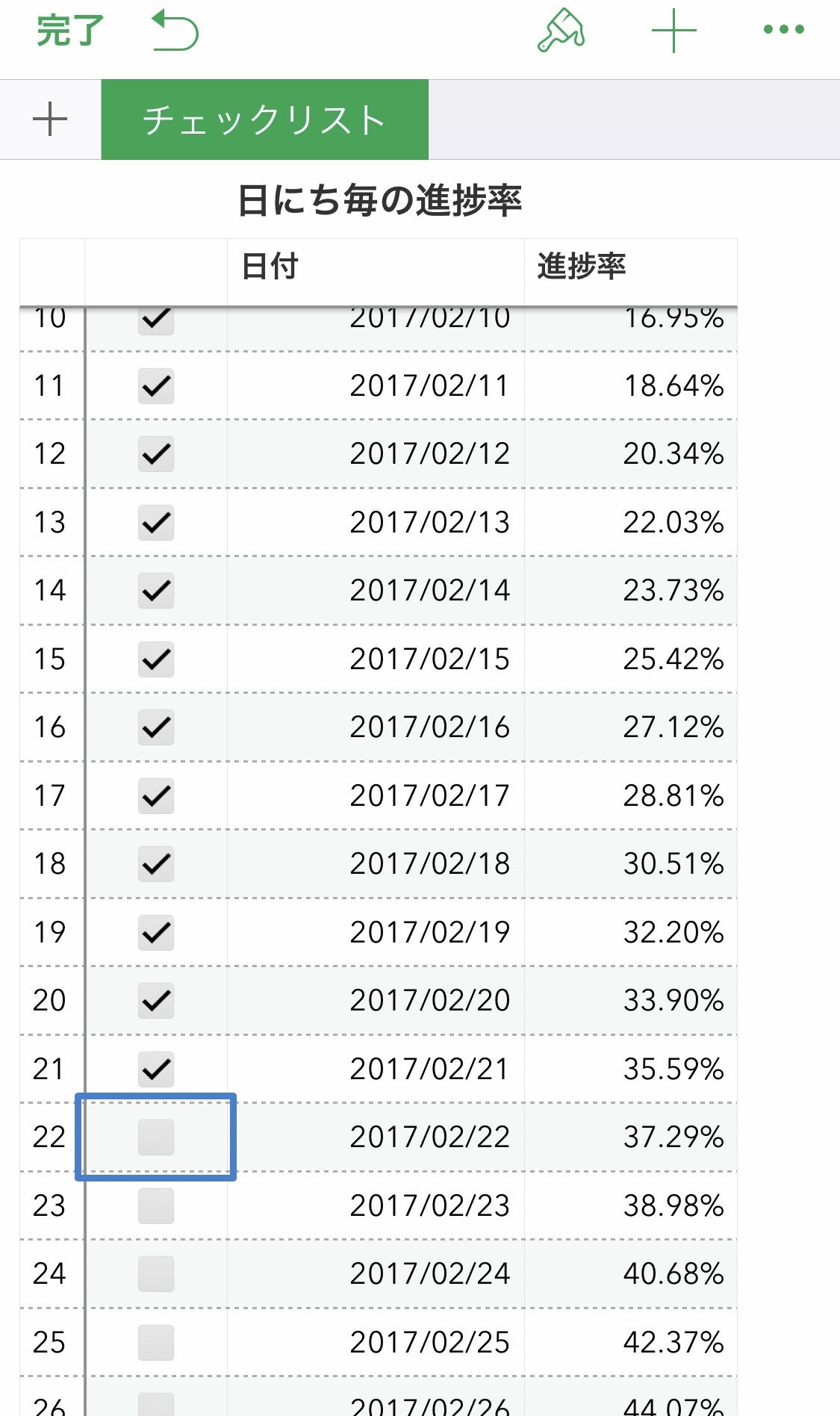840x1416 pixels.
Task: Uncheck the box for 2017/02/11
Action: point(156,386)
